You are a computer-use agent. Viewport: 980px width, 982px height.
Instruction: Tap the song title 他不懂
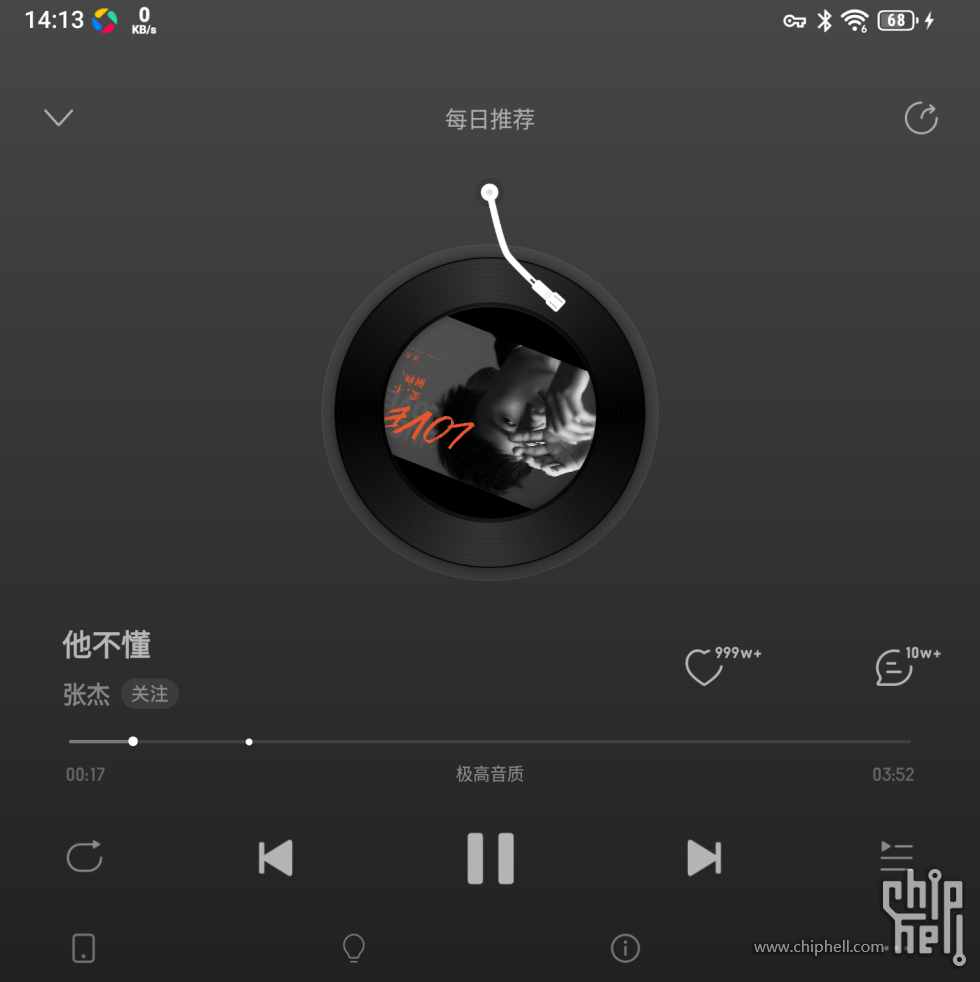[106, 644]
